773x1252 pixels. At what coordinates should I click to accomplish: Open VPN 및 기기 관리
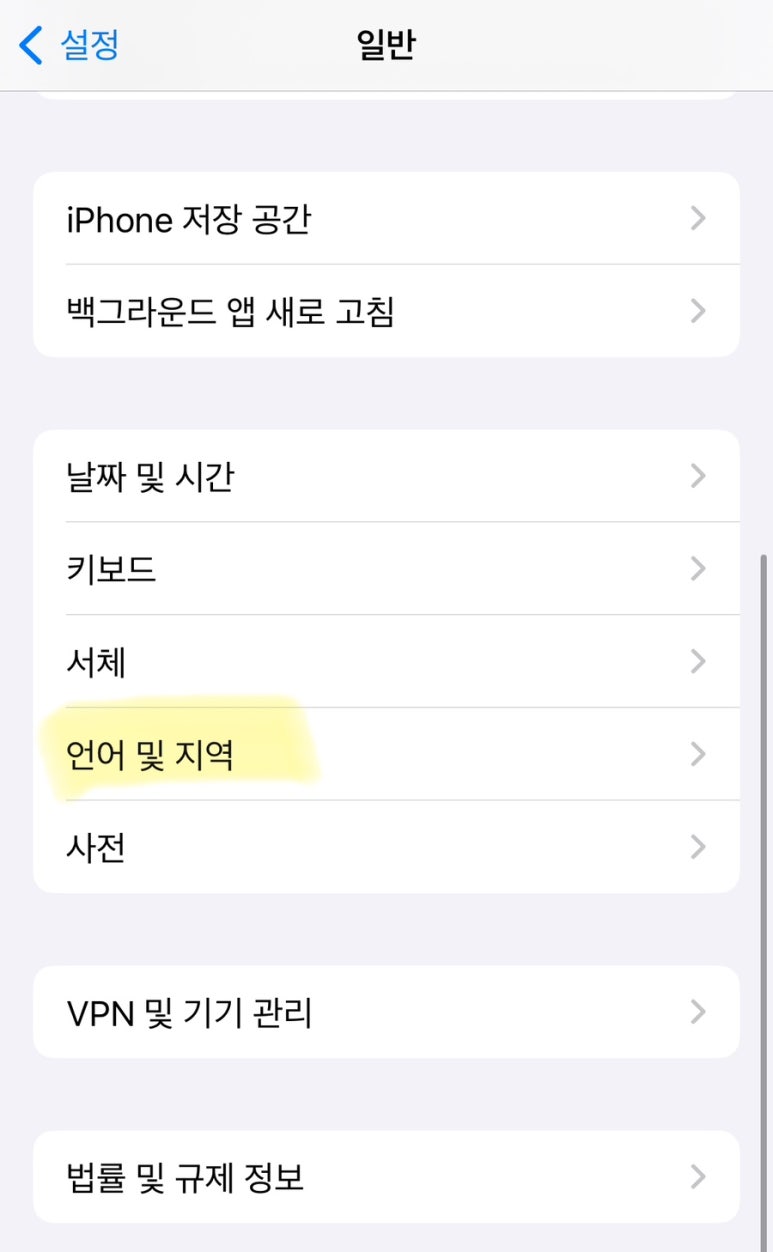point(386,1012)
